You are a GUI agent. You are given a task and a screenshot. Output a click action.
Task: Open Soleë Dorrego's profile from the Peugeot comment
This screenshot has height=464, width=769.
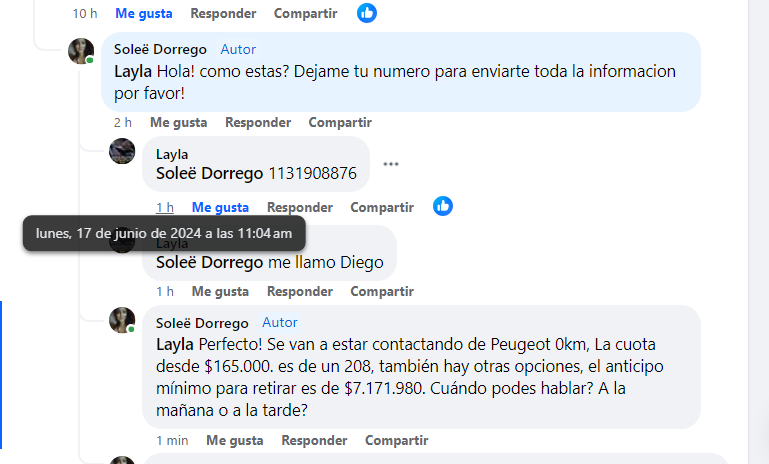coord(202,323)
